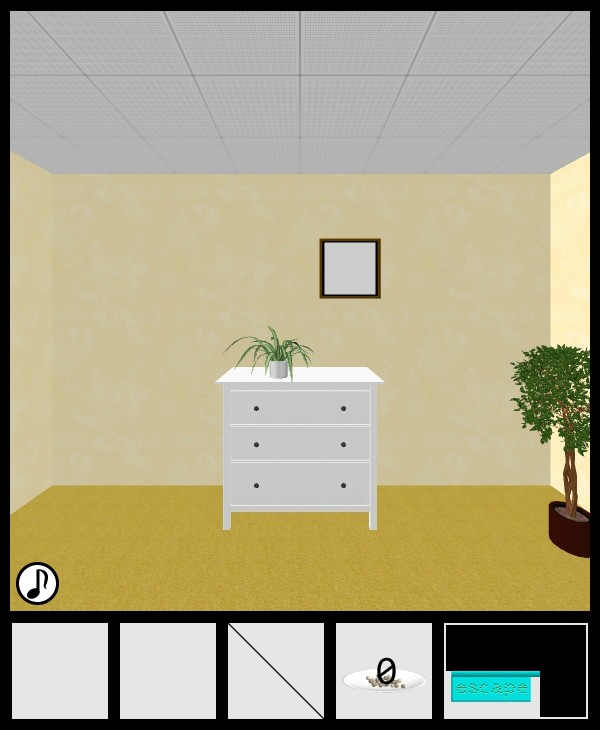Toggle the music note sound button

click(x=38, y=583)
